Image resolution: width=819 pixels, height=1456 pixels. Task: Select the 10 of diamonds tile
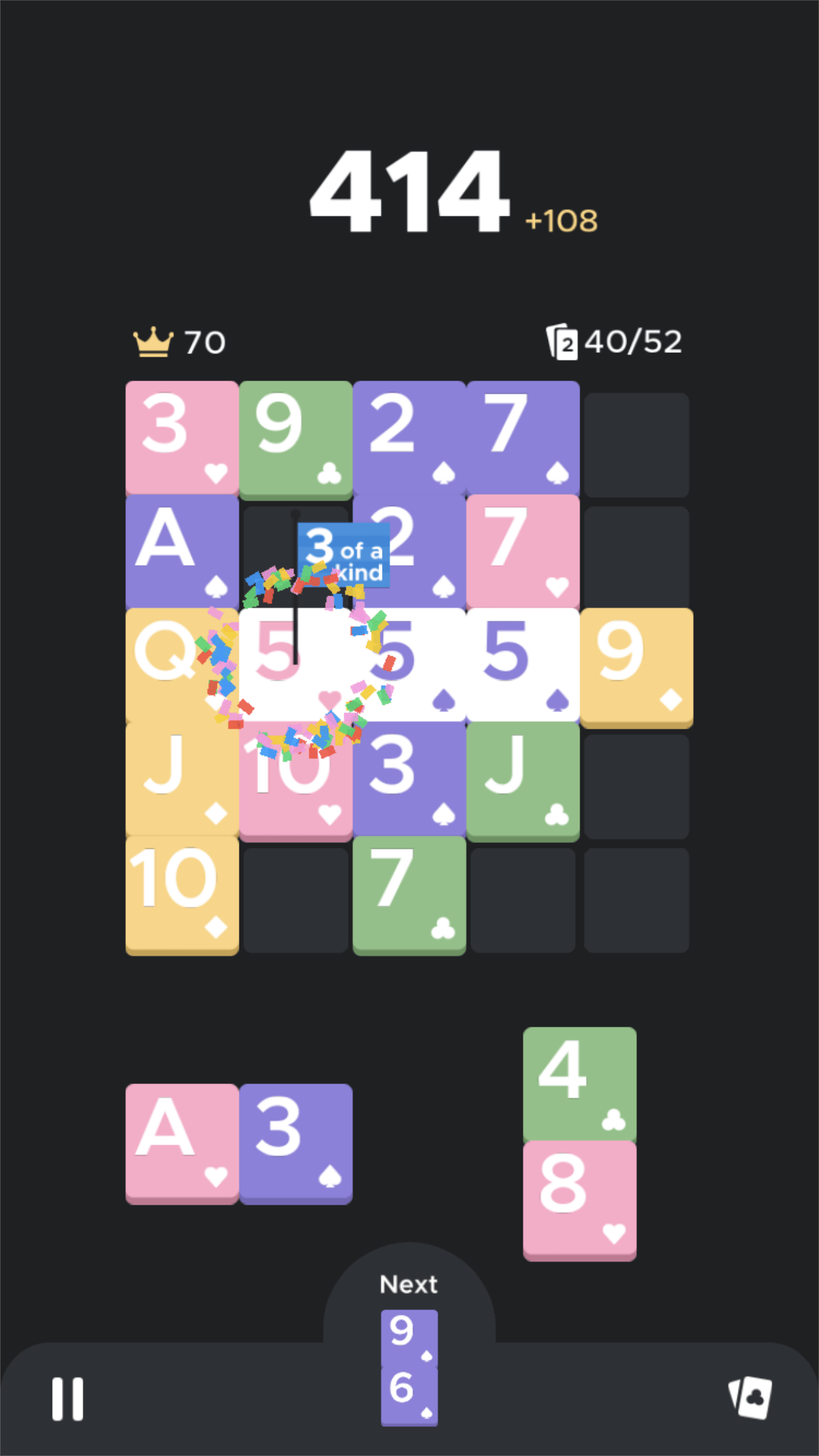coord(181,894)
